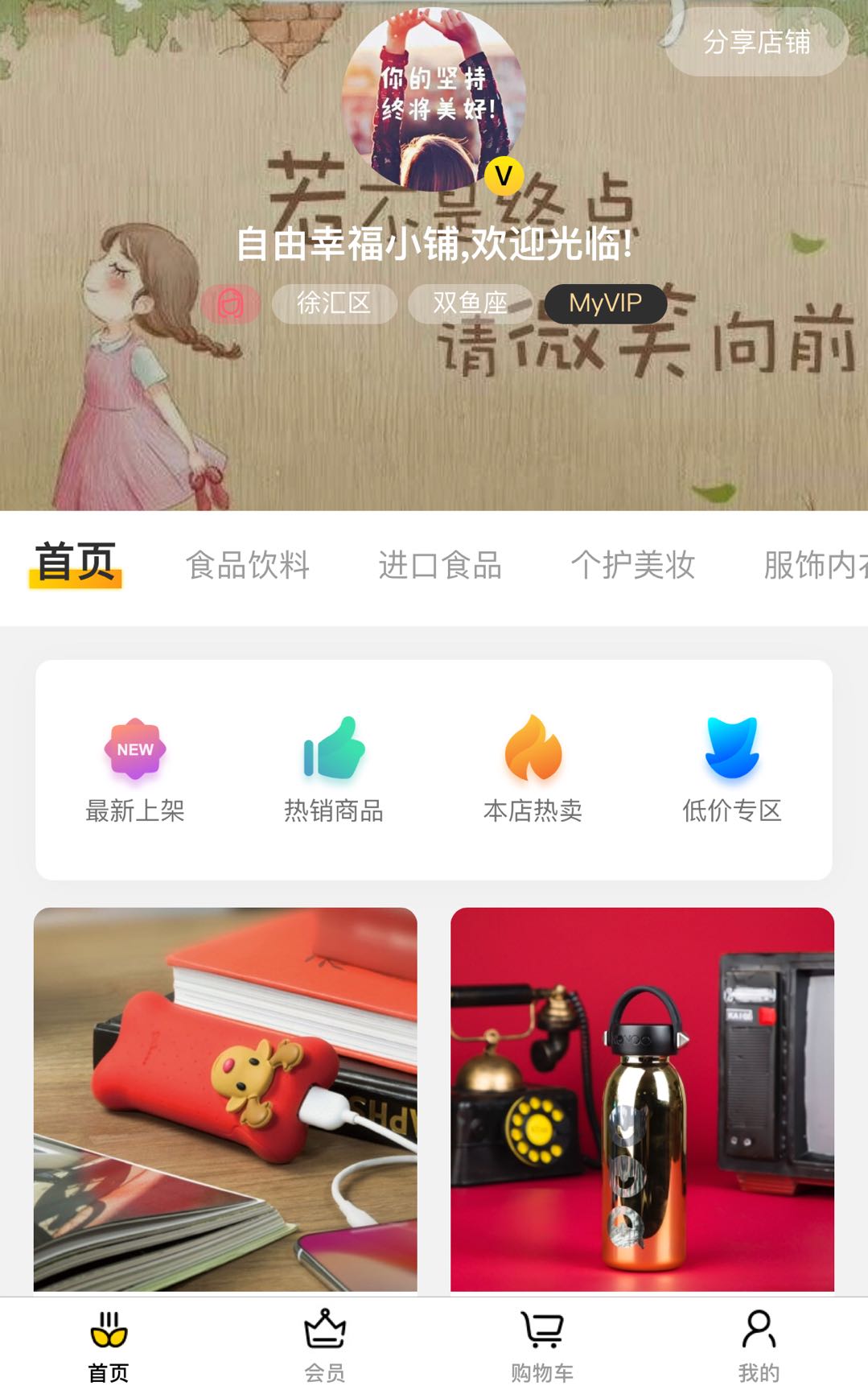Switch to the 食品饮料 tab
This screenshot has height=1398, width=868.
pos(248,565)
